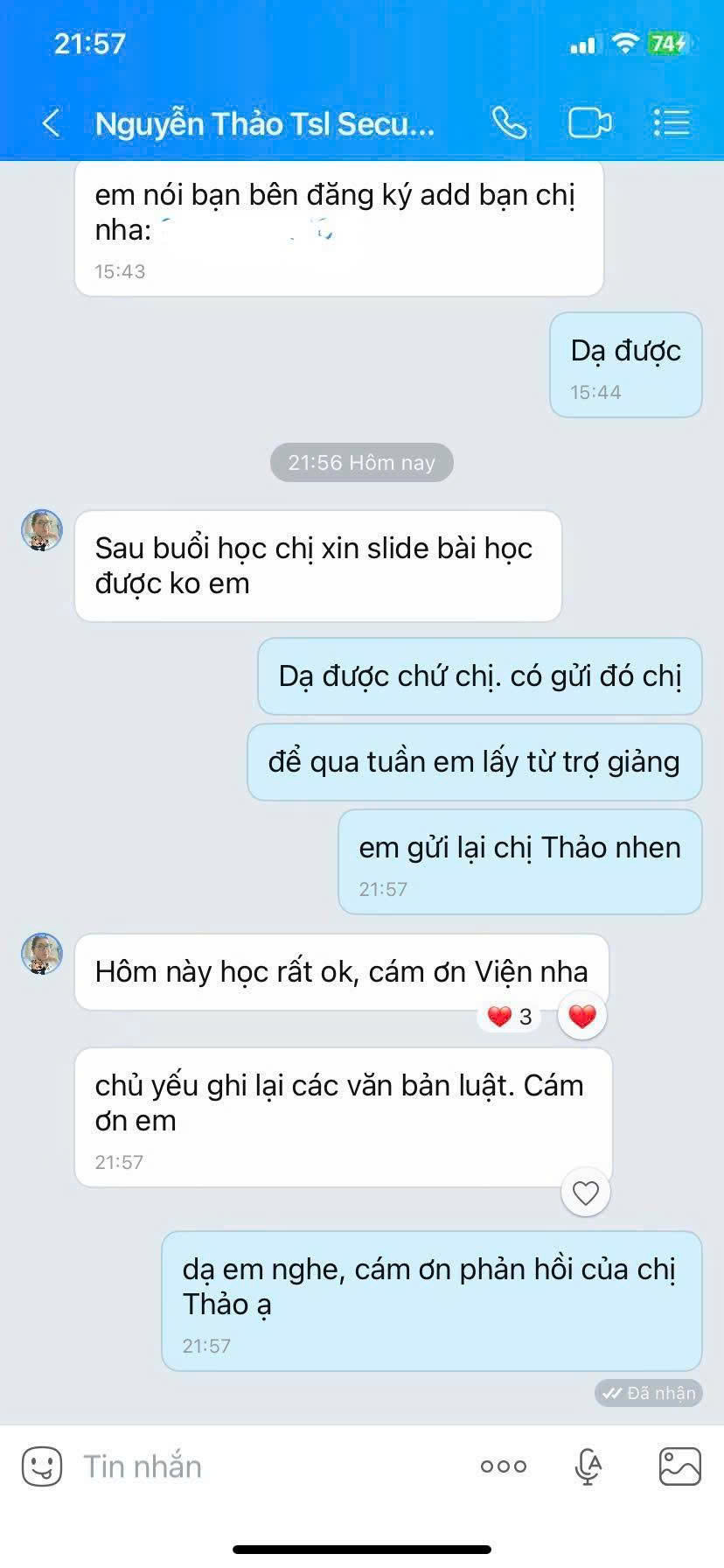This screenshot has width=724, height=1568.
Task: Open the sticker and emoji picker
Action: pyautogui.click(x=42, y=1466)
